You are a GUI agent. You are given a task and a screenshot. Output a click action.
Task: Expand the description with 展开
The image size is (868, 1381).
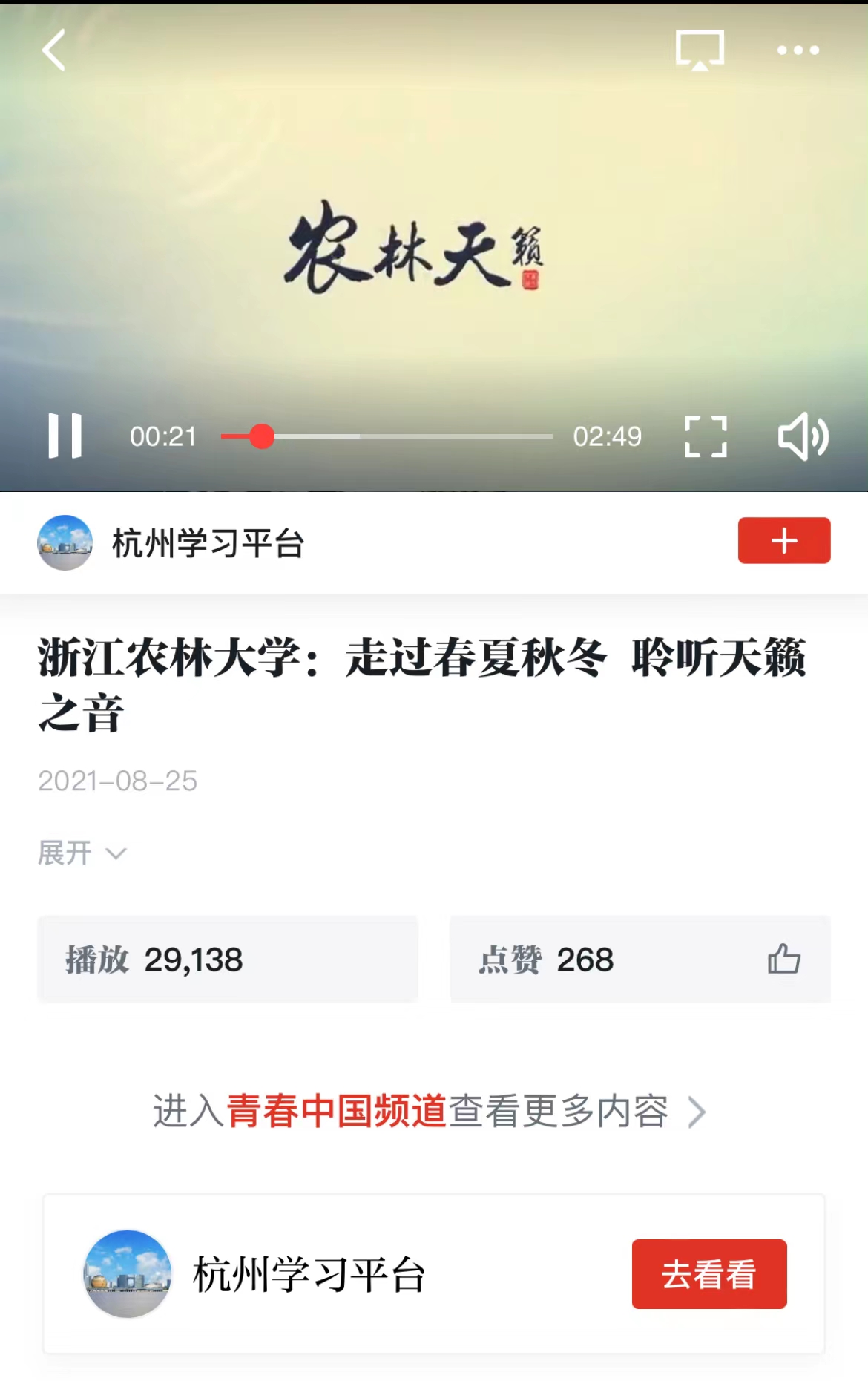point(82,853)
